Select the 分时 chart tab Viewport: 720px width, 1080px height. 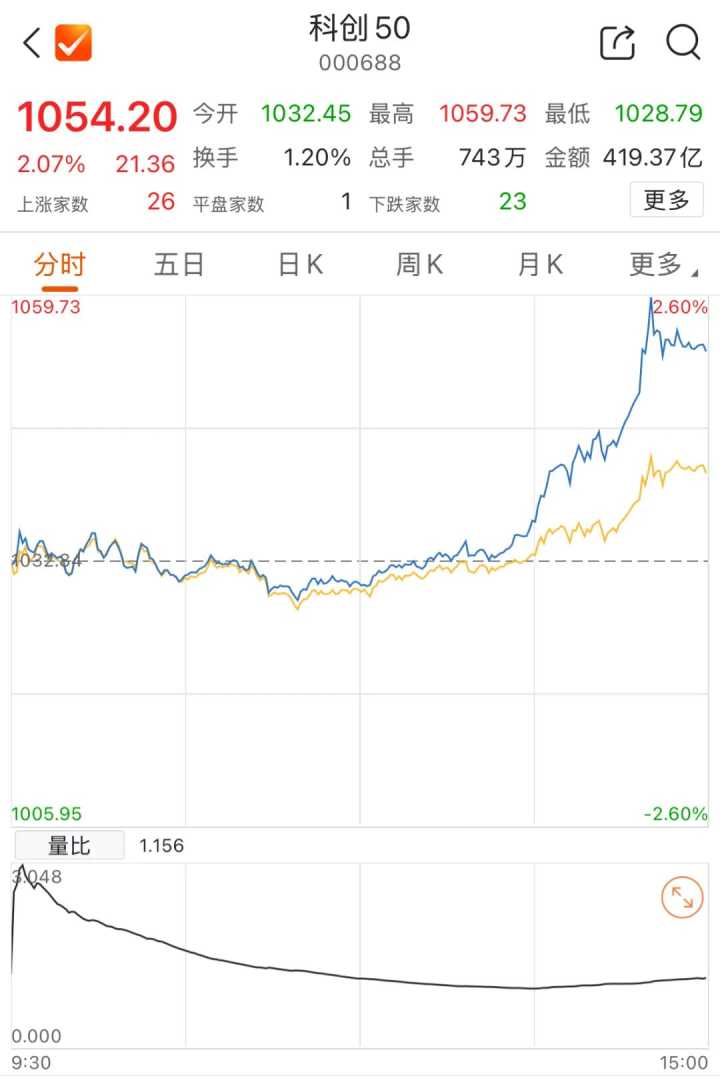pos(60,265)
